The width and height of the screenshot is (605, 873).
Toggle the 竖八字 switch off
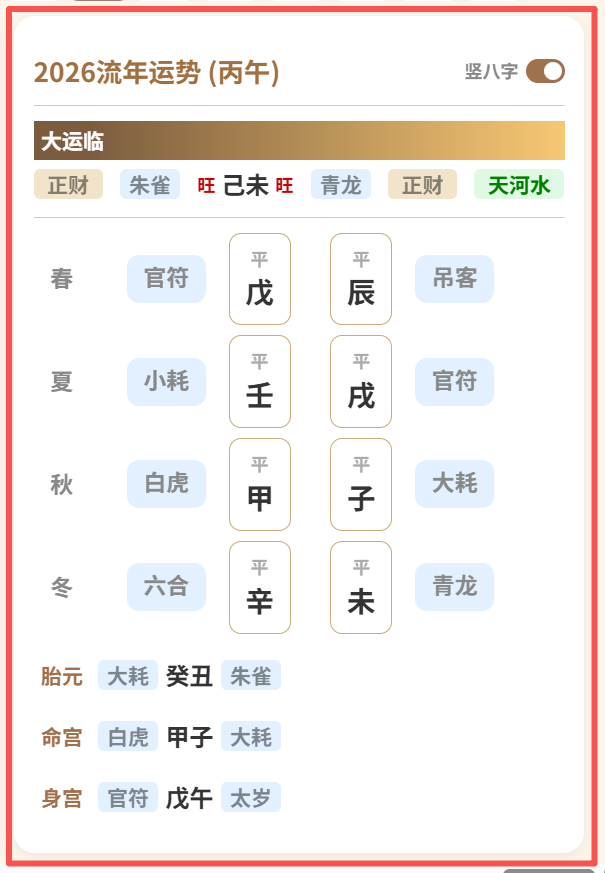click(x=545, y=71)
